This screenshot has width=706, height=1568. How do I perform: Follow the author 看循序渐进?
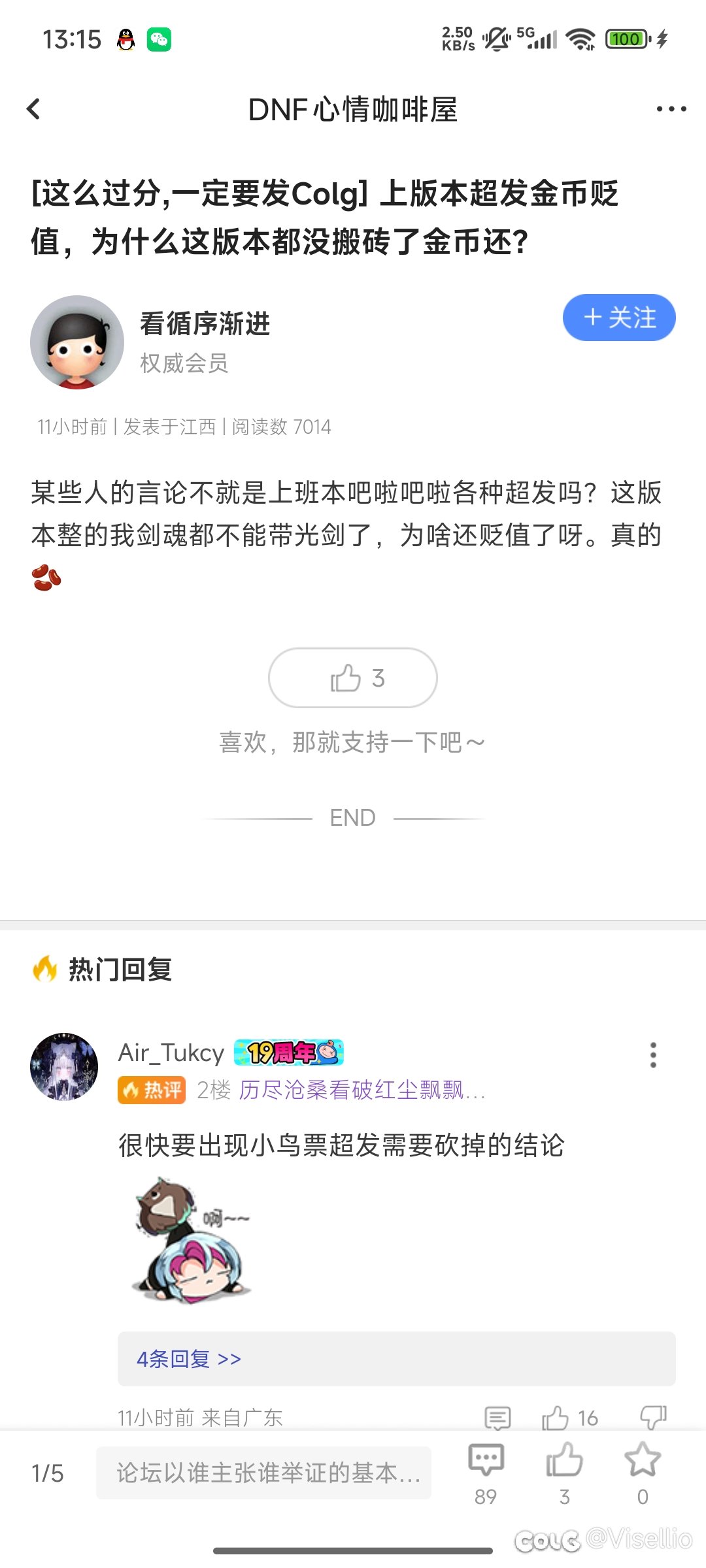point(618,318)
